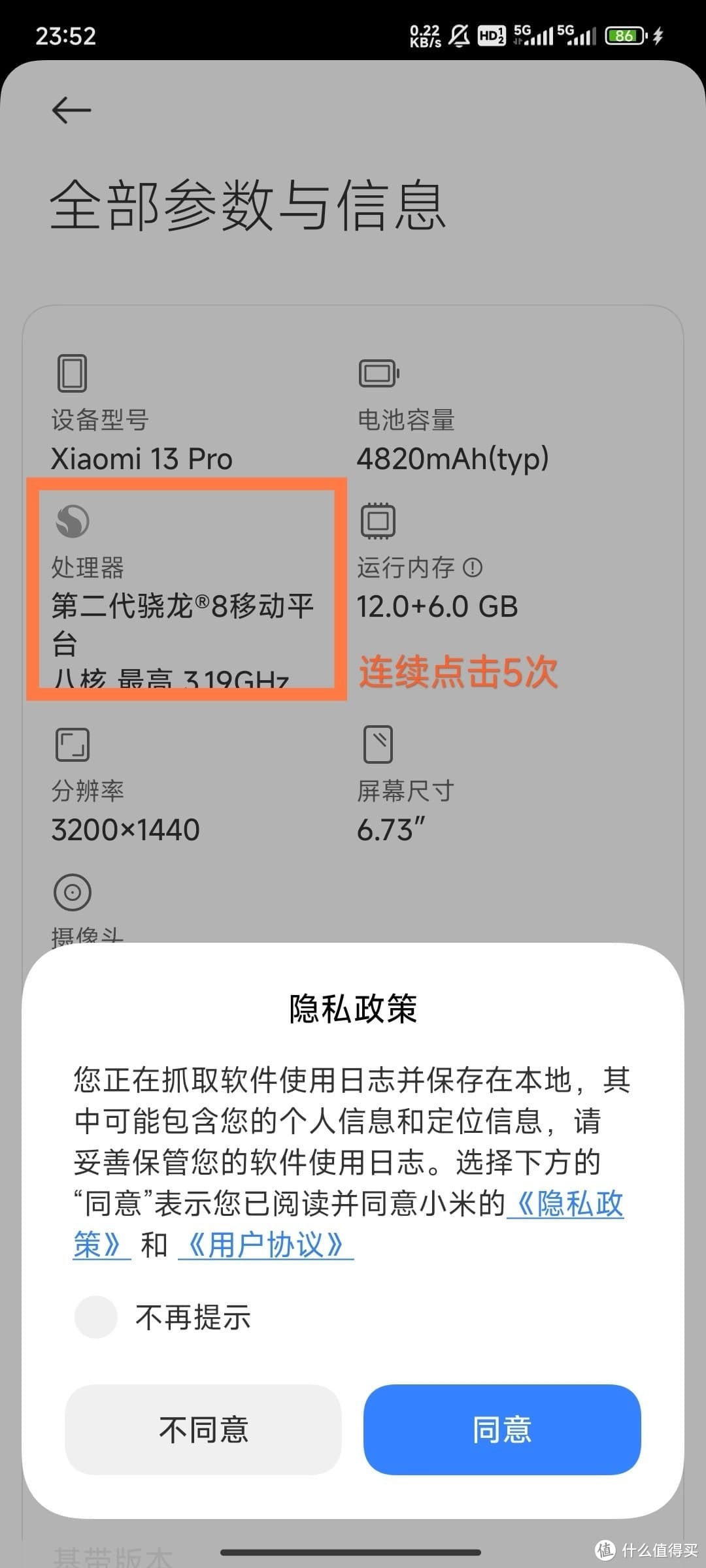This screenshot has height=1568, width=706.
Task: Go back using the top-left arrow
Action: coord(71,110)
